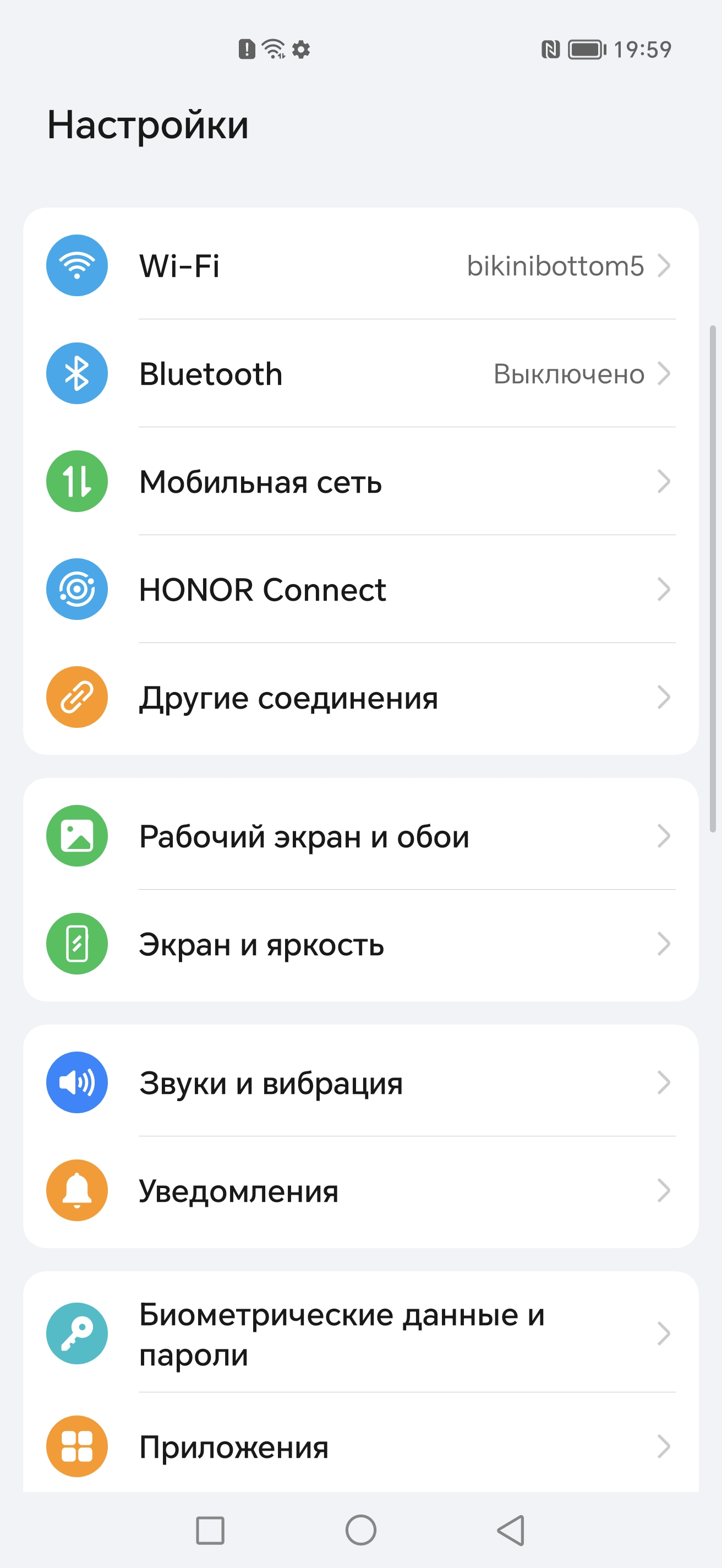Open the Bluetooth row
Image resolution: width=722 pixels, height=1568 pixels.
[360, 373]
